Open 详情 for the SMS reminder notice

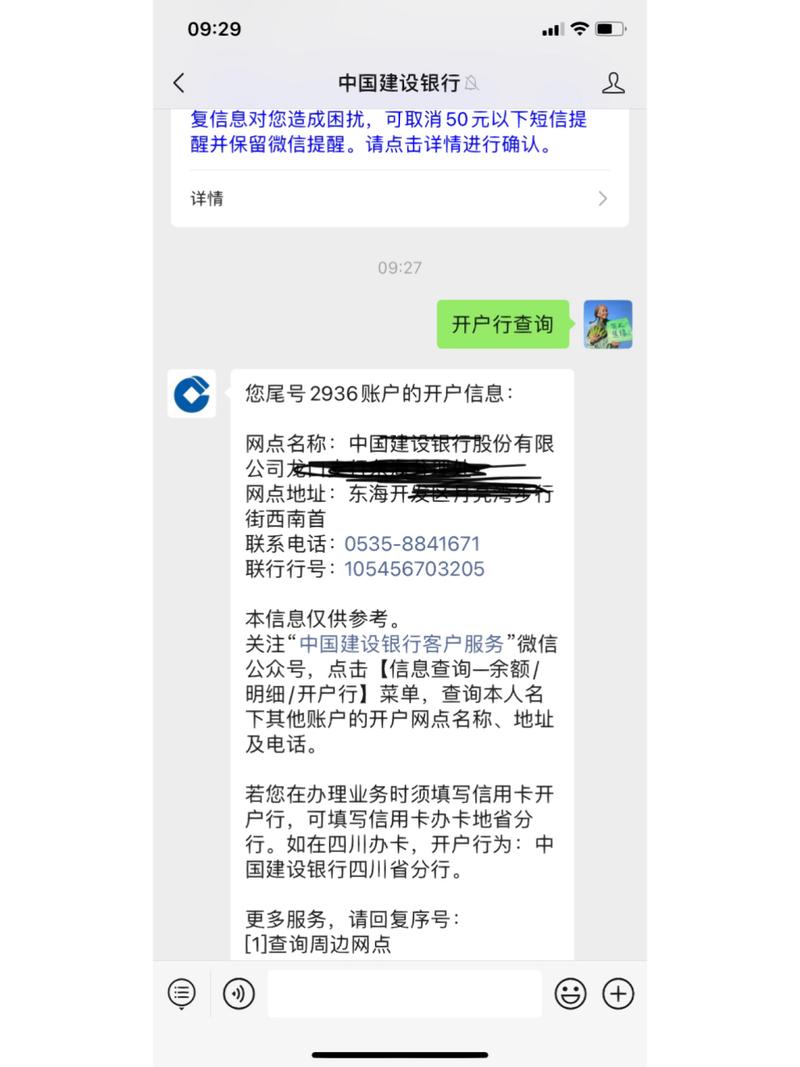400,198
